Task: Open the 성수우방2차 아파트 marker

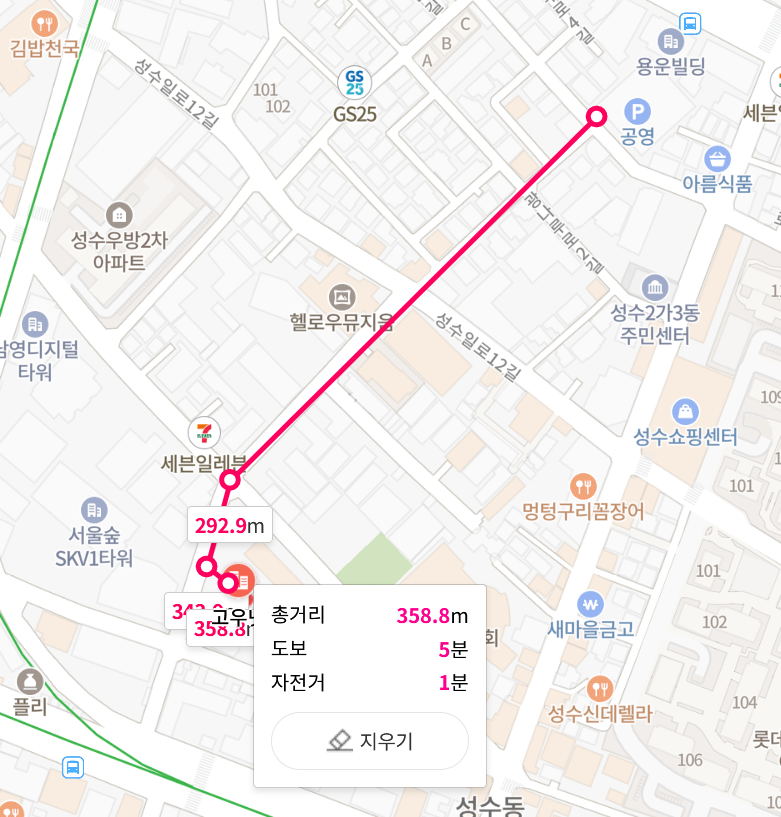Action: [118, 214]
